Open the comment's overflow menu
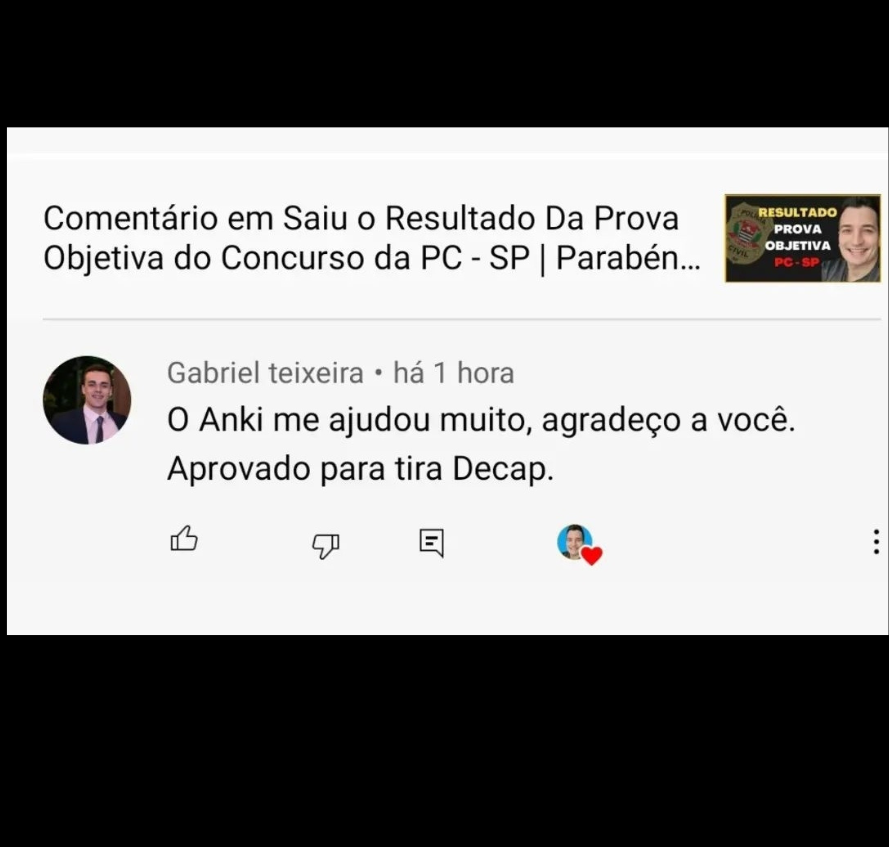This screenshot has width=889, height=847. coord(875,543)
